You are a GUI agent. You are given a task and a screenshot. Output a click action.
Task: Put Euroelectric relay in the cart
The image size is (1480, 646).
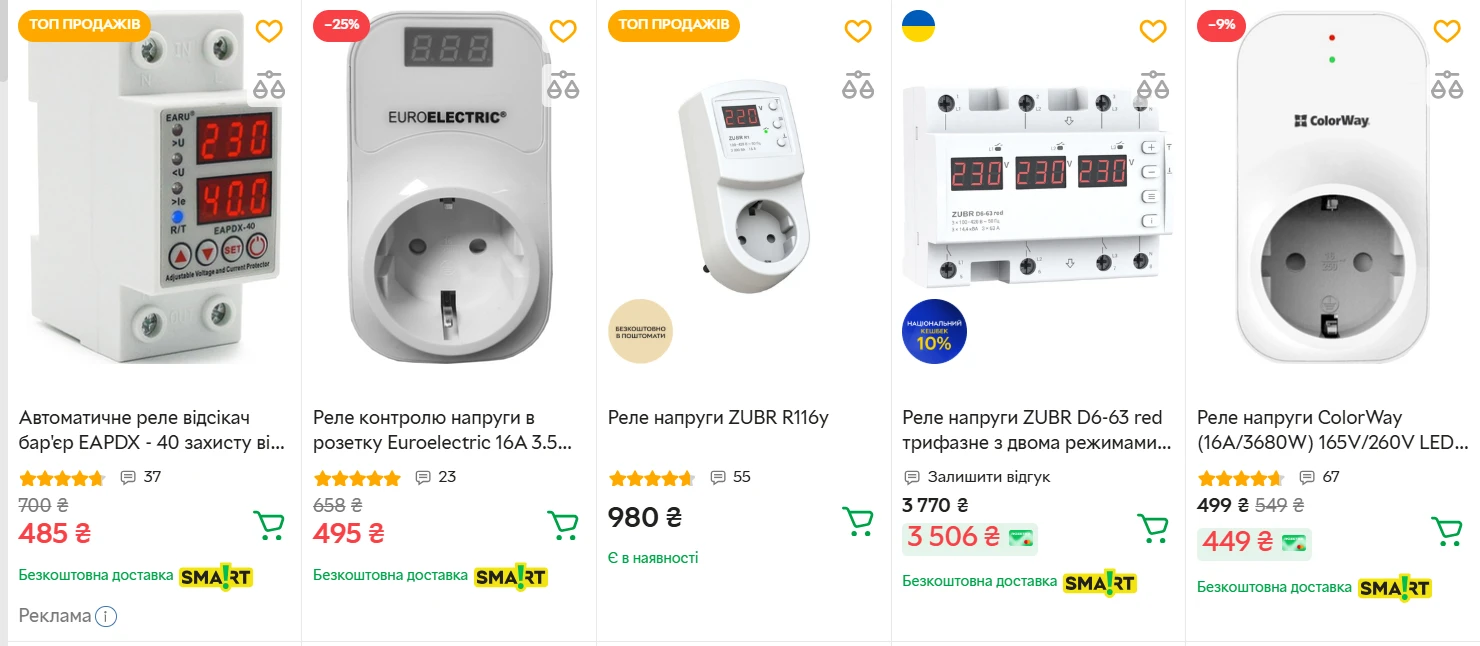[563, 525]
